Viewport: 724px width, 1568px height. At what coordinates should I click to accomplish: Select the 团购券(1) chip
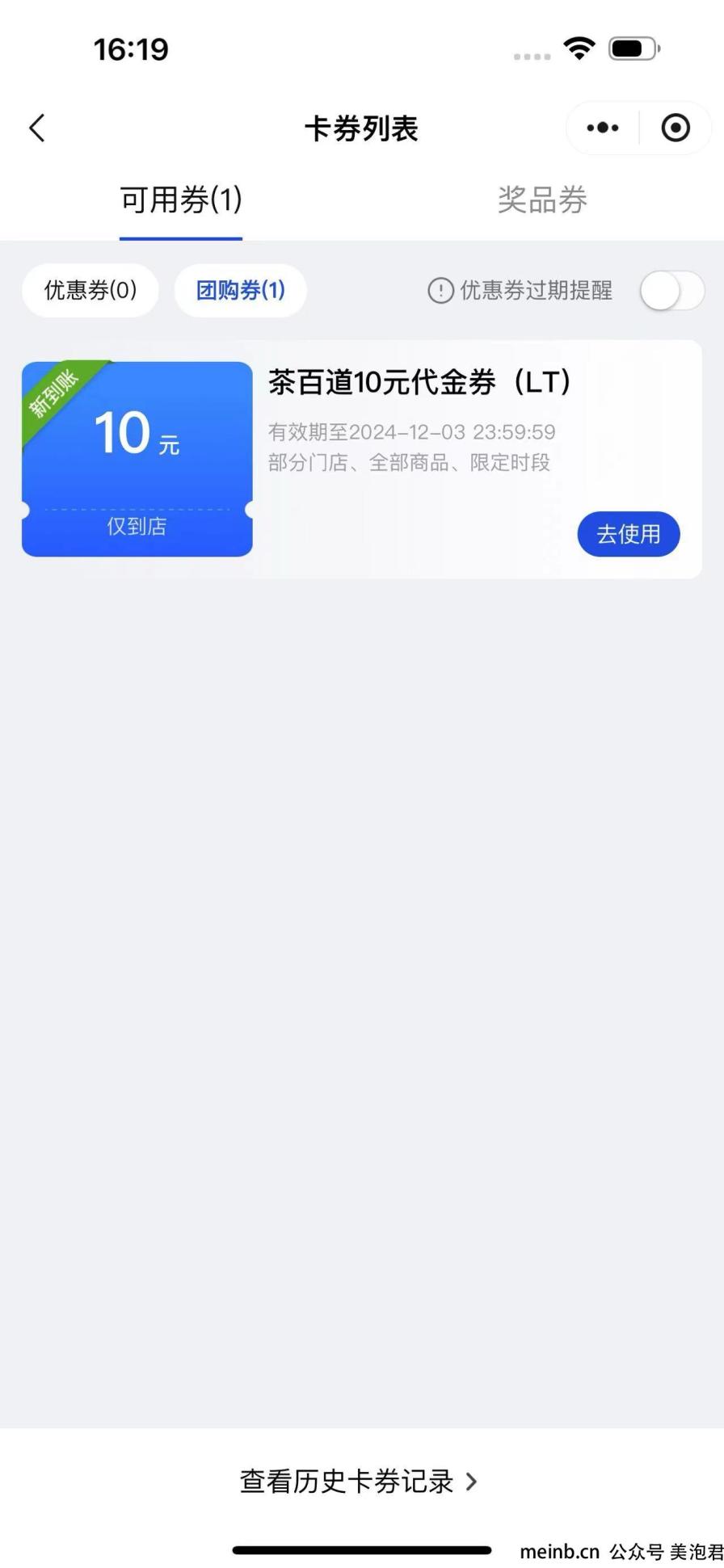tap(241, 290)
